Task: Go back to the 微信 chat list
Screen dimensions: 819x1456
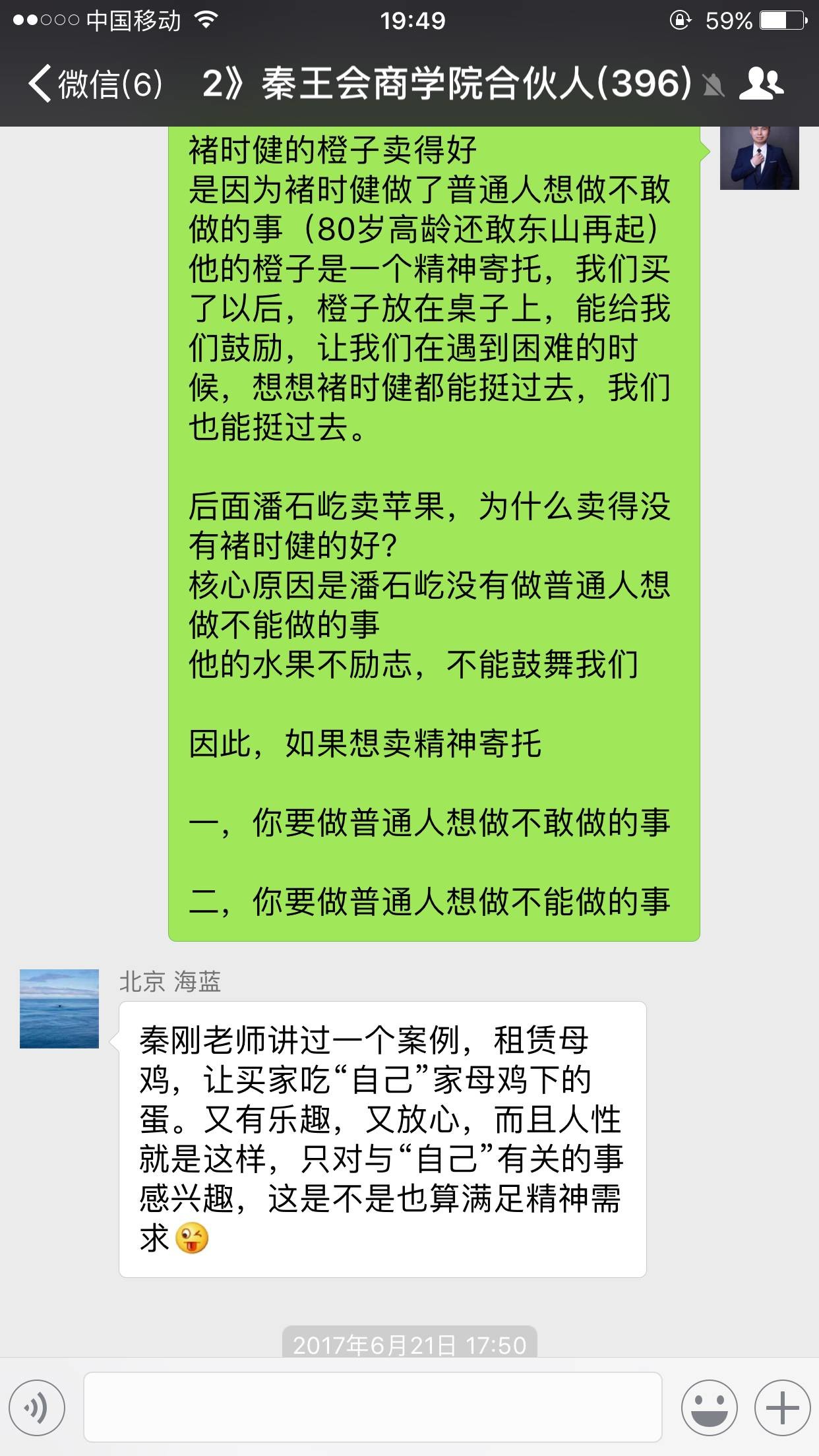Action: tap(96, 84)
